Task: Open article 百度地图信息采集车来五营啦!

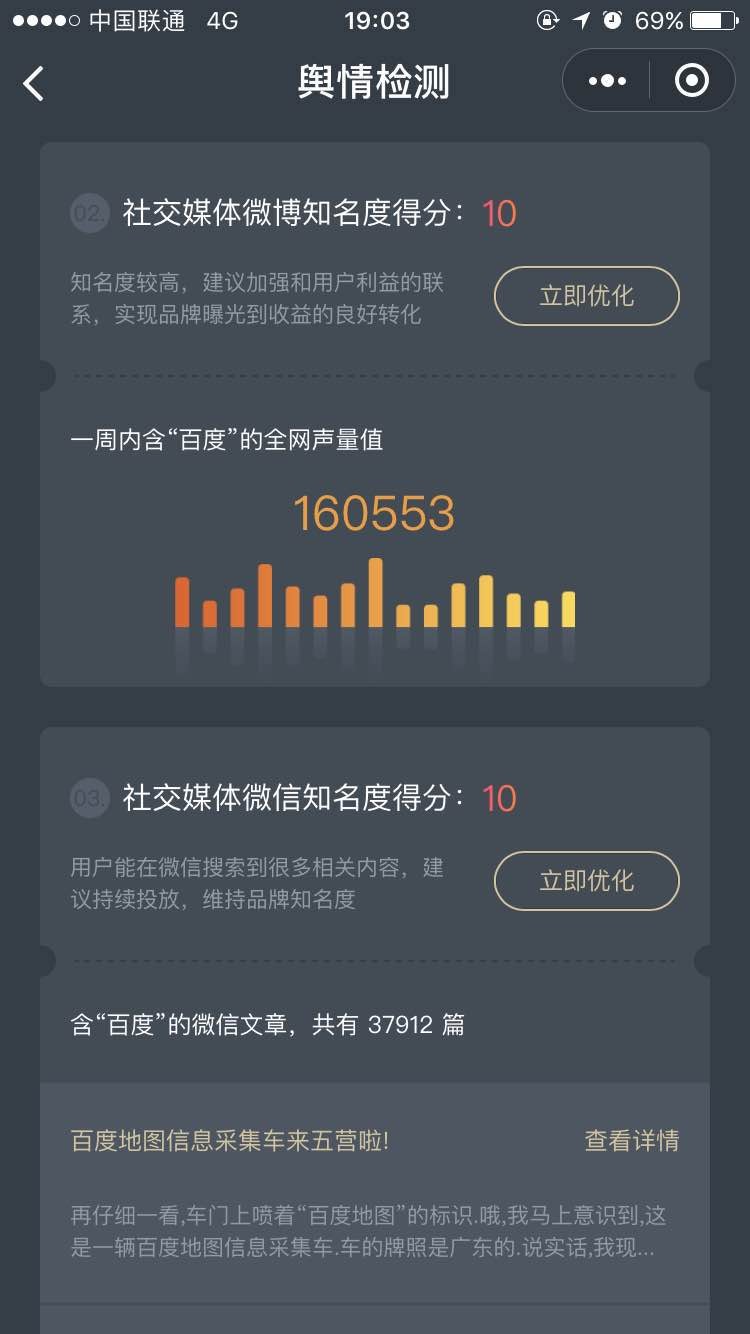Action: click(230, 1141)
